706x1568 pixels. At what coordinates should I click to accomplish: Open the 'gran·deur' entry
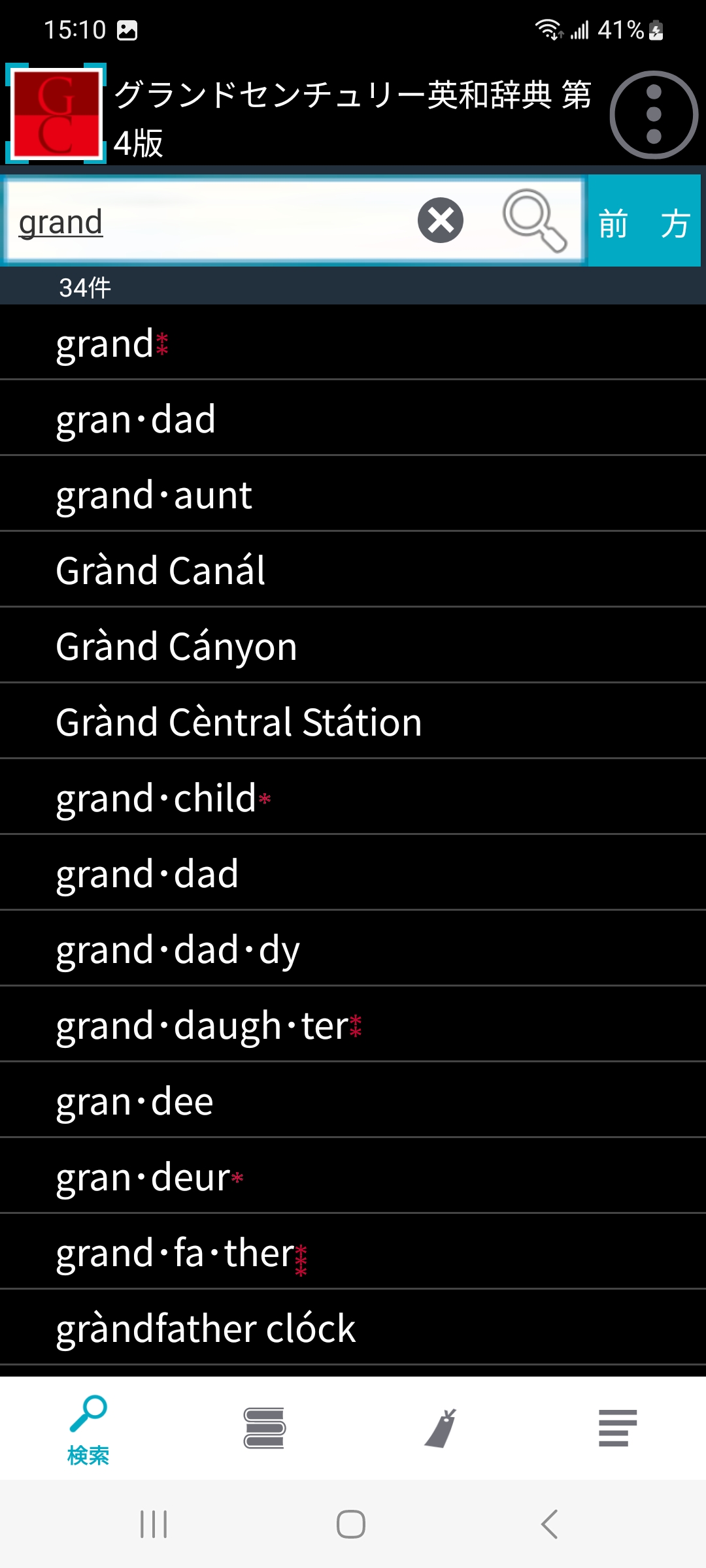(353, 1177)
